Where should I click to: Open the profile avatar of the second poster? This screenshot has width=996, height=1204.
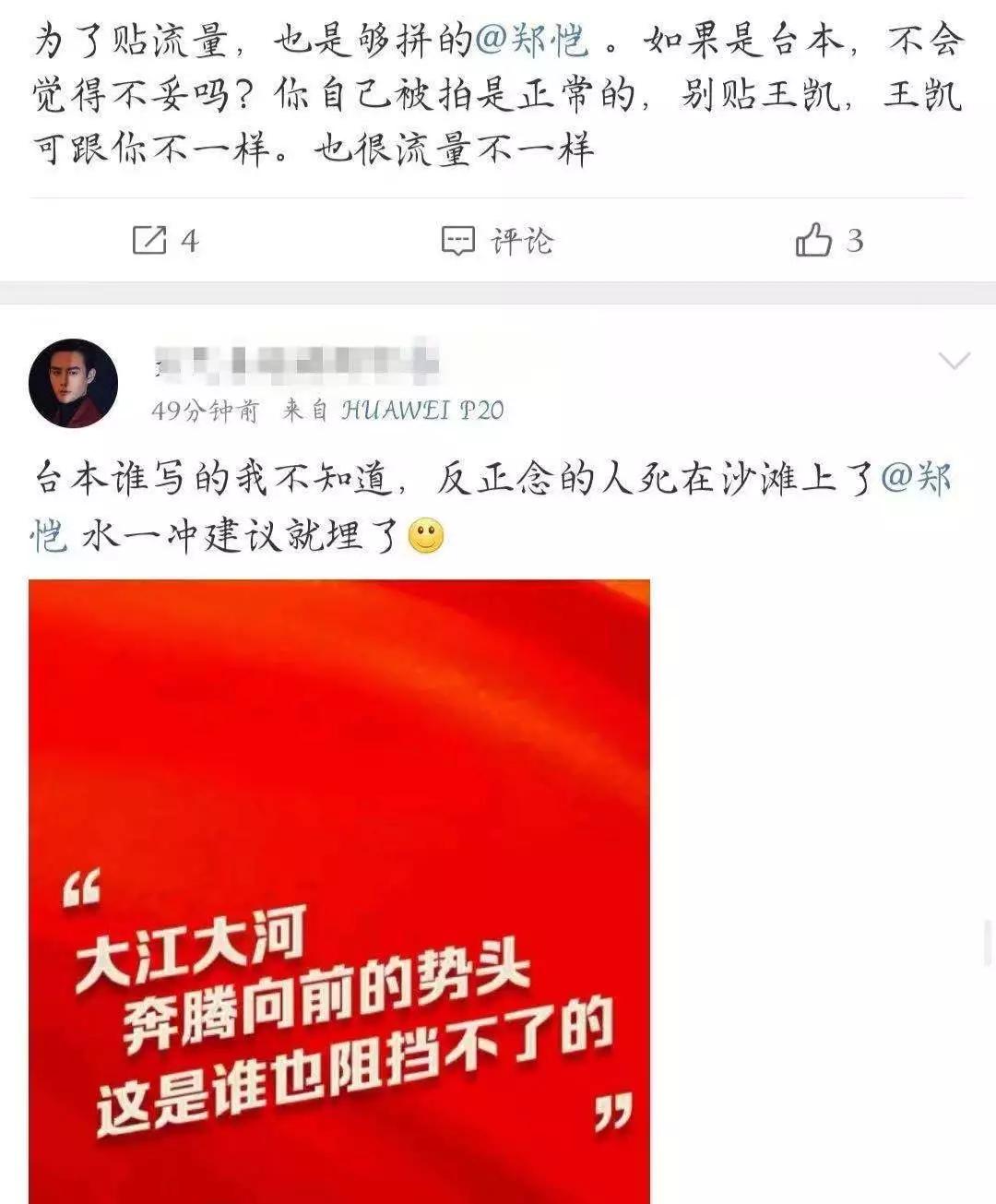tap(74, 384)
